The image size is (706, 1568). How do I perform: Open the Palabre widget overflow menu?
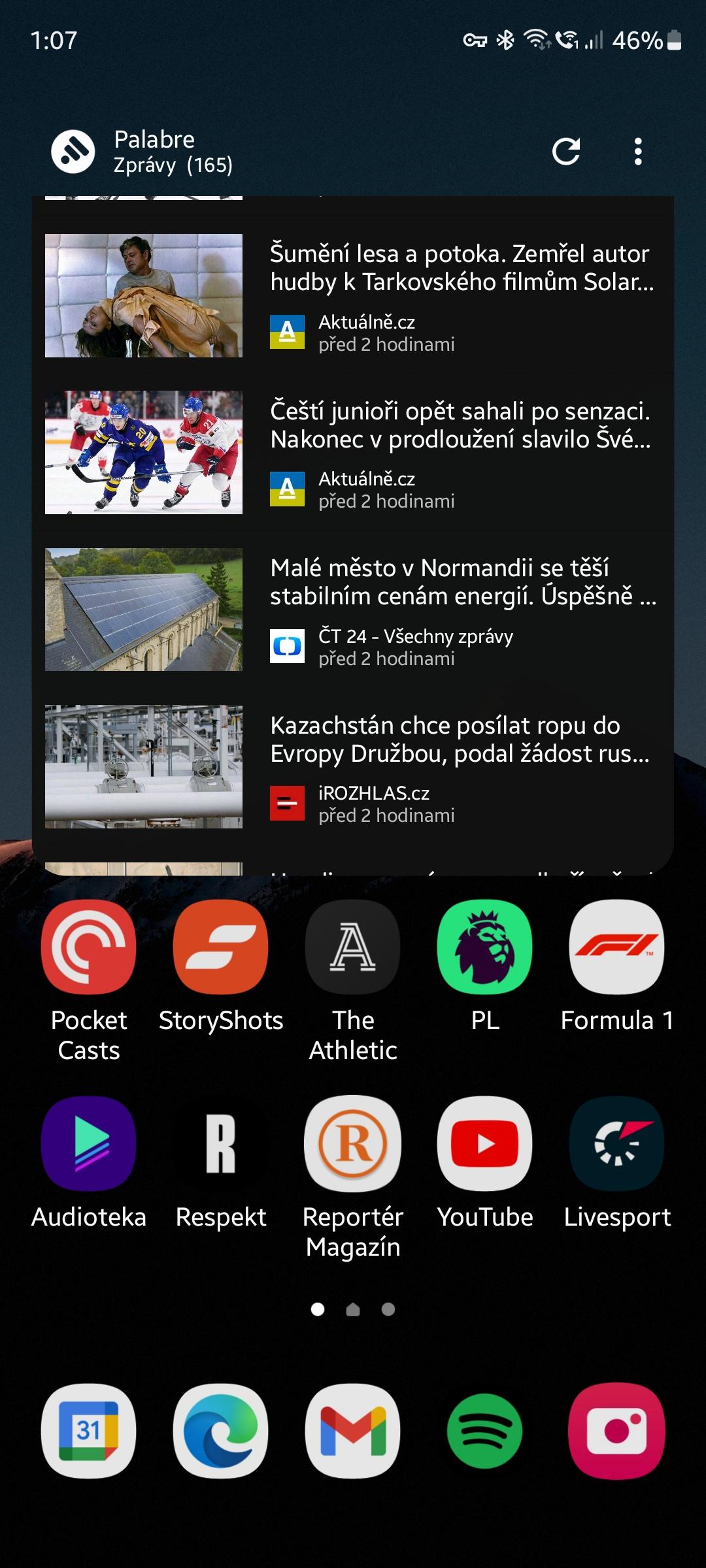click(638, 152)
